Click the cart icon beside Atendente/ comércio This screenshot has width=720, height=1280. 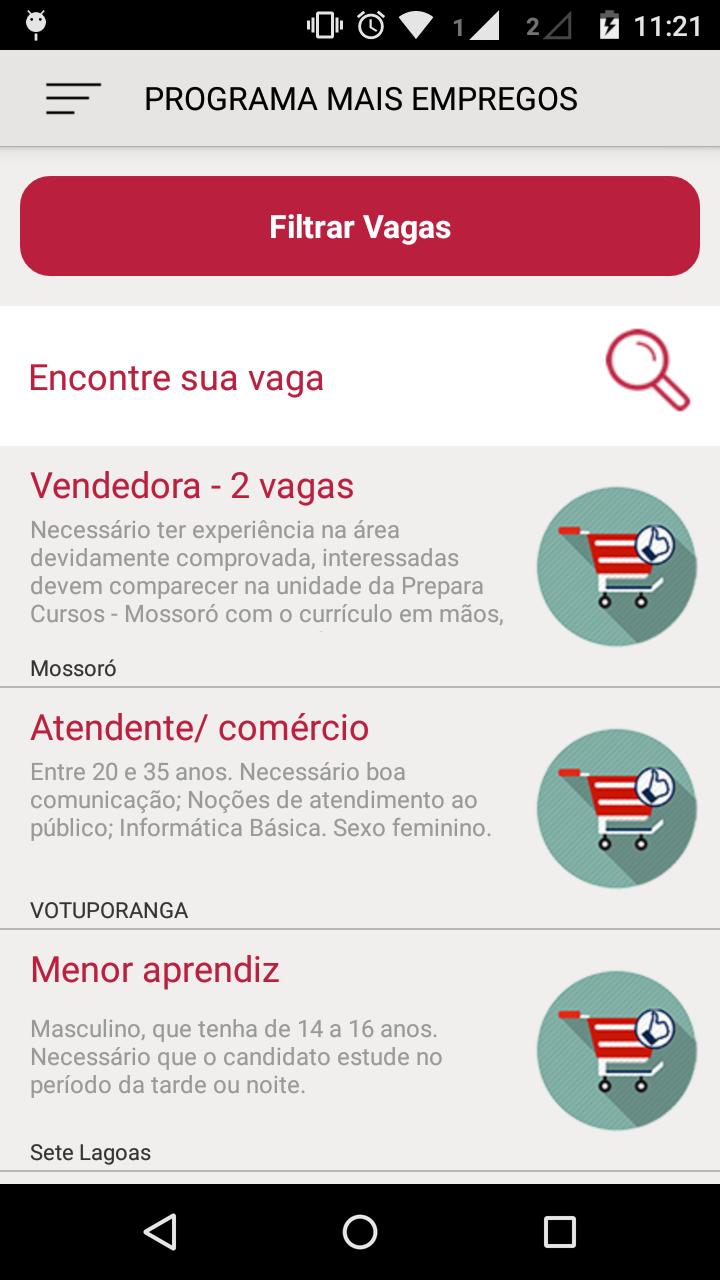[616, 808]
